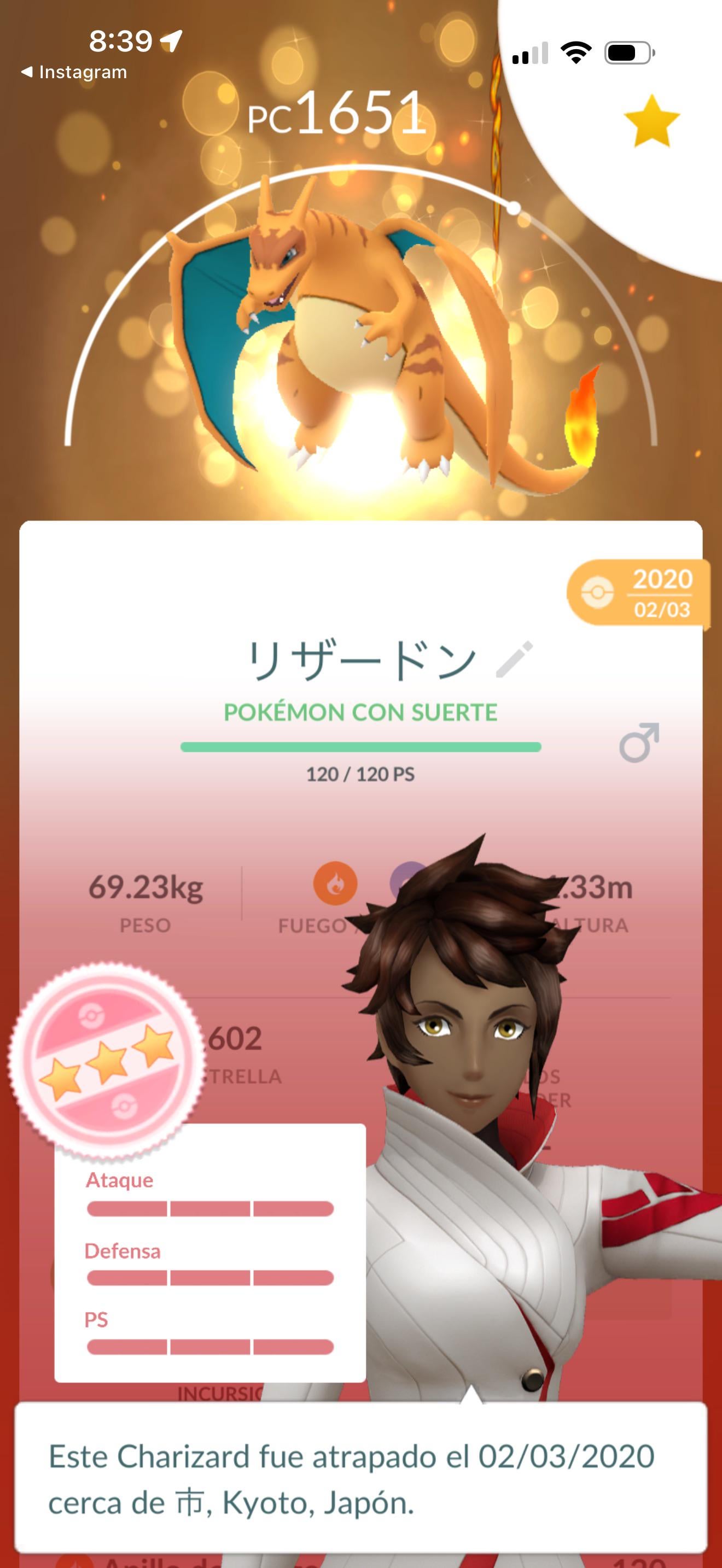This screenshot has width=722, height=1568.
Task: Toggle the favorite star for Charizard
Action: click(x=651, y=121)
